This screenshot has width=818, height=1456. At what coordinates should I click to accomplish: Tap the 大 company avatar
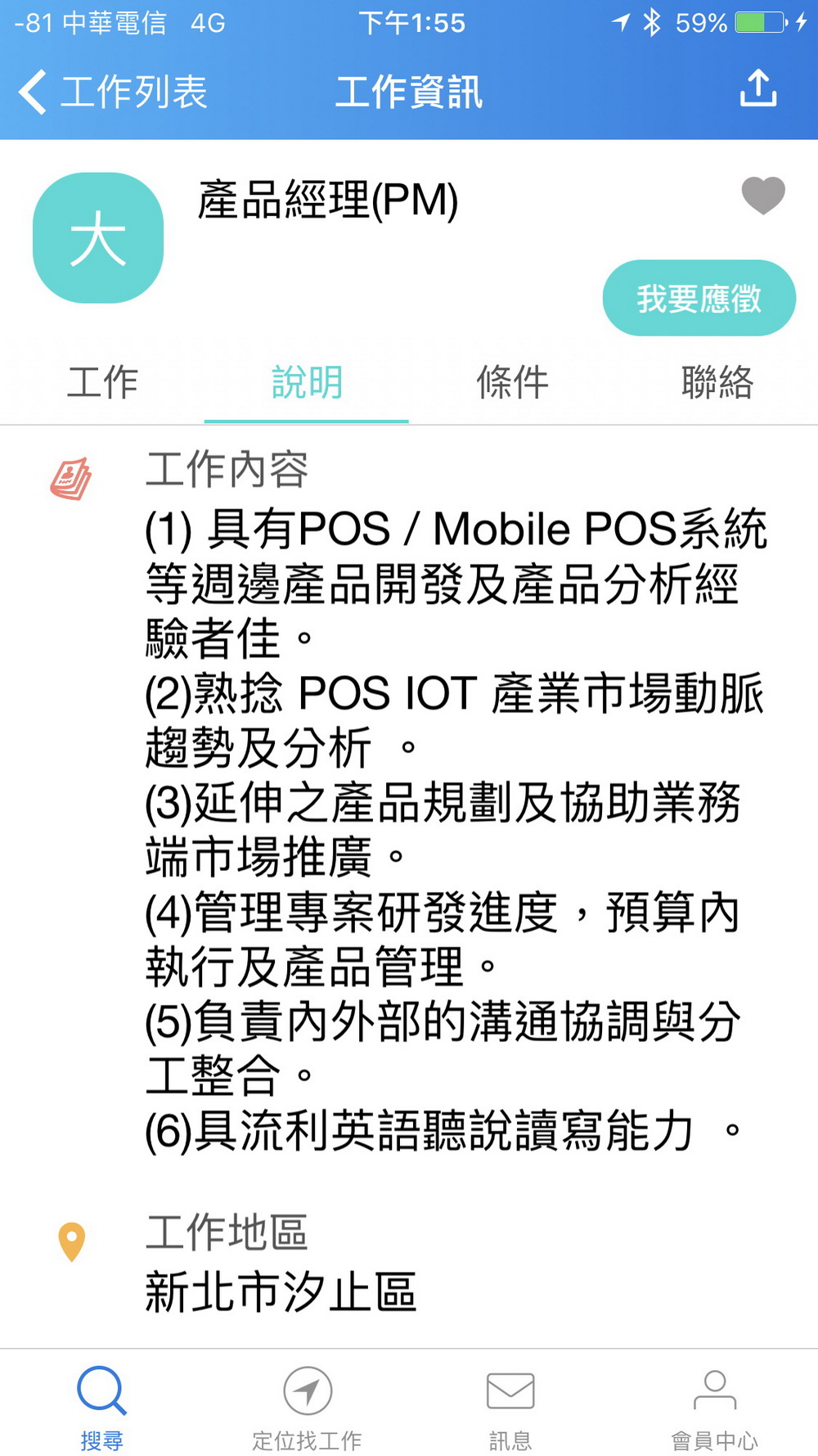97,236
